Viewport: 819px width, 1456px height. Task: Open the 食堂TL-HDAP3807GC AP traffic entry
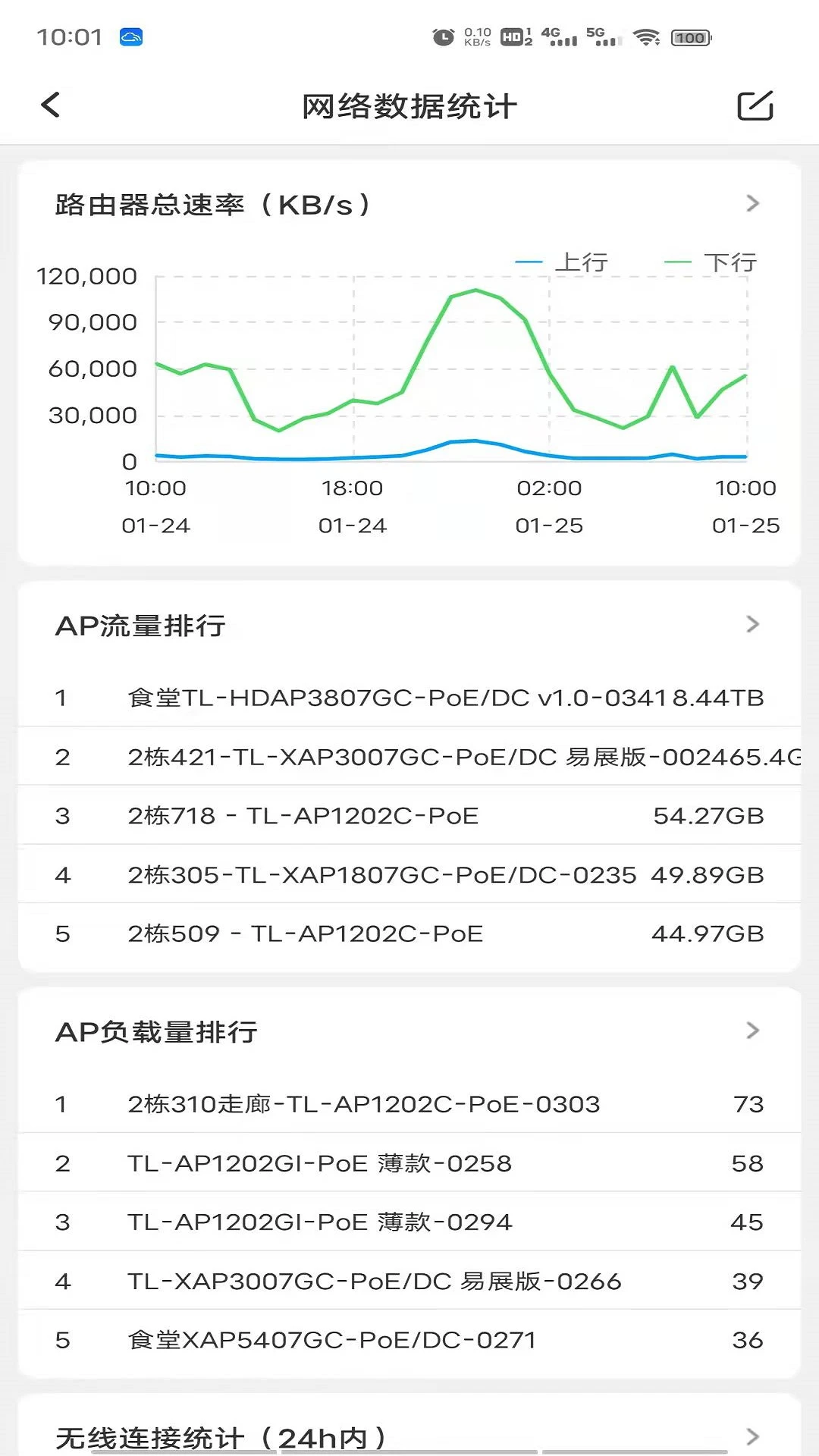[409, 697]
